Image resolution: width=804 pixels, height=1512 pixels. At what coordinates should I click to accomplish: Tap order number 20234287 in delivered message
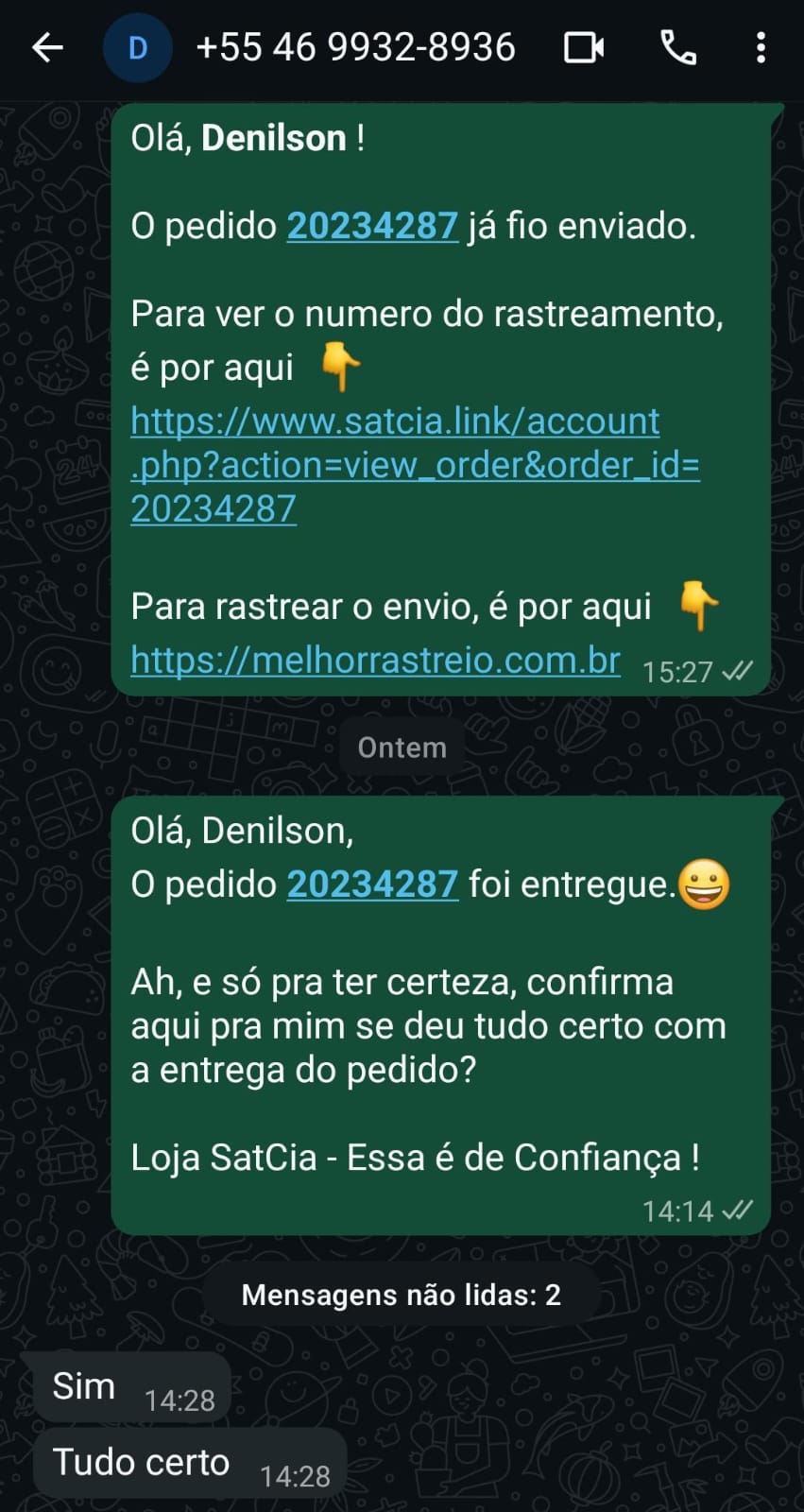click(x=372, y=885)
